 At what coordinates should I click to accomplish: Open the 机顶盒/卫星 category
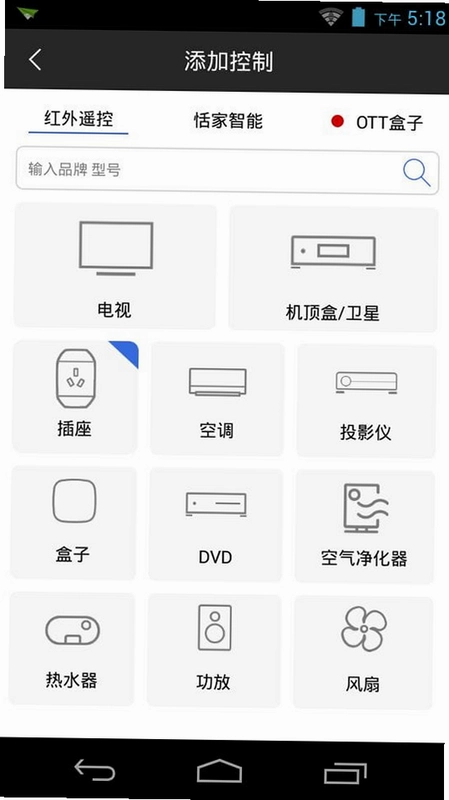click(333, 269)
